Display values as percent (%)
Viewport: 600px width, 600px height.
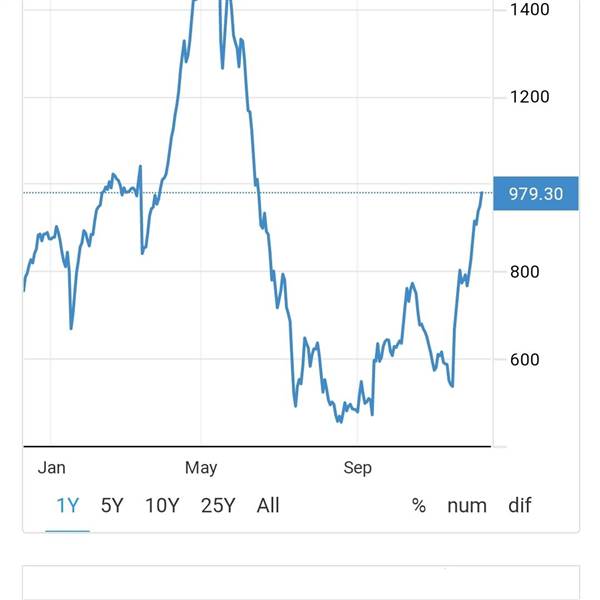click(419, 505)
